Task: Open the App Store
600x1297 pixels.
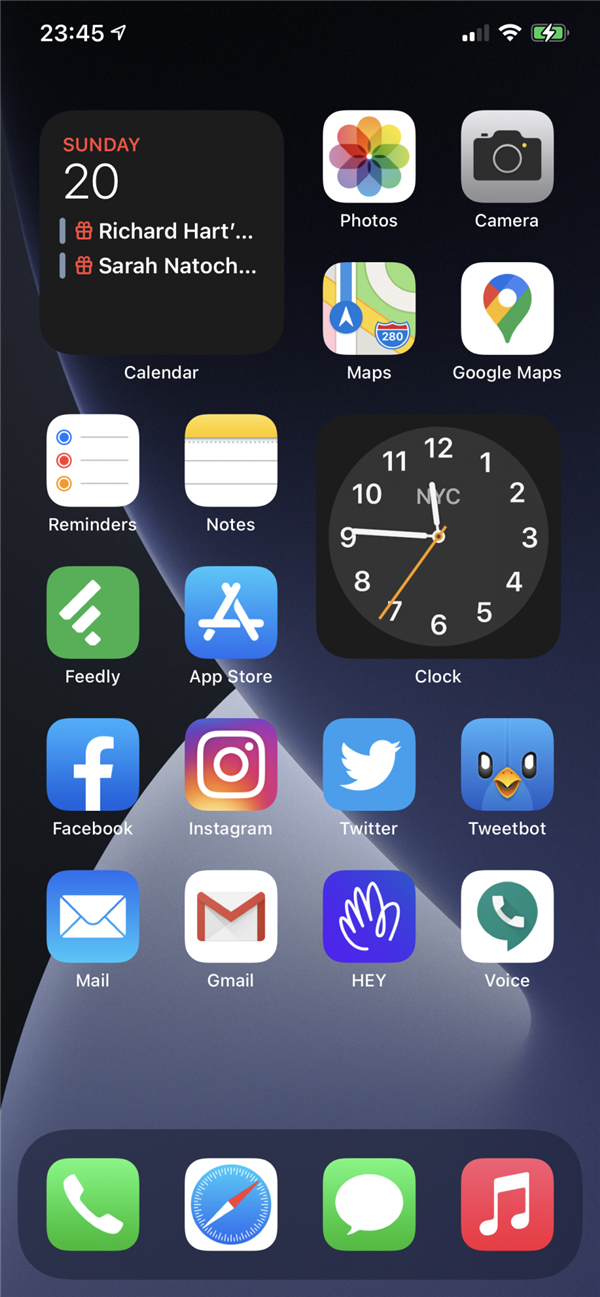Action: [231, 613]
